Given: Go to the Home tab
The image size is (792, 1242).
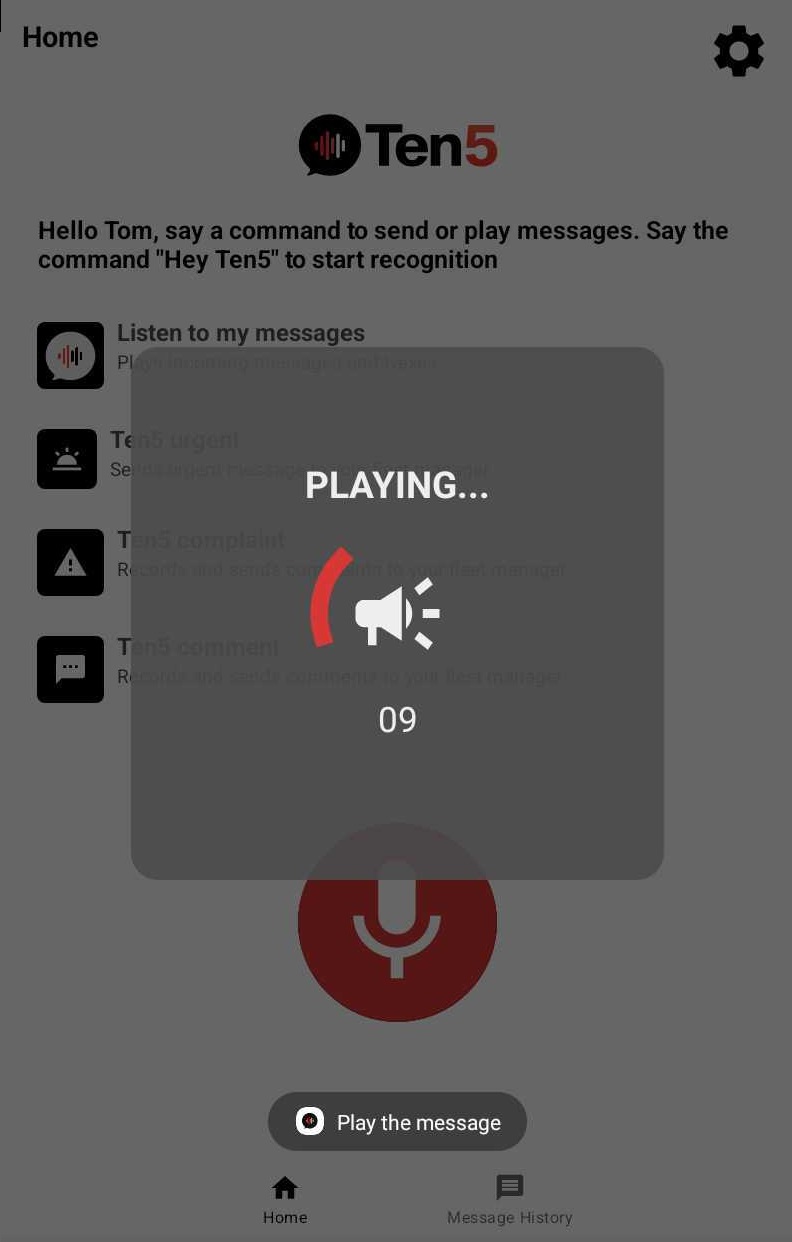Looking at the screenshot, I should pyautogui.click(x=285, y=1199).
